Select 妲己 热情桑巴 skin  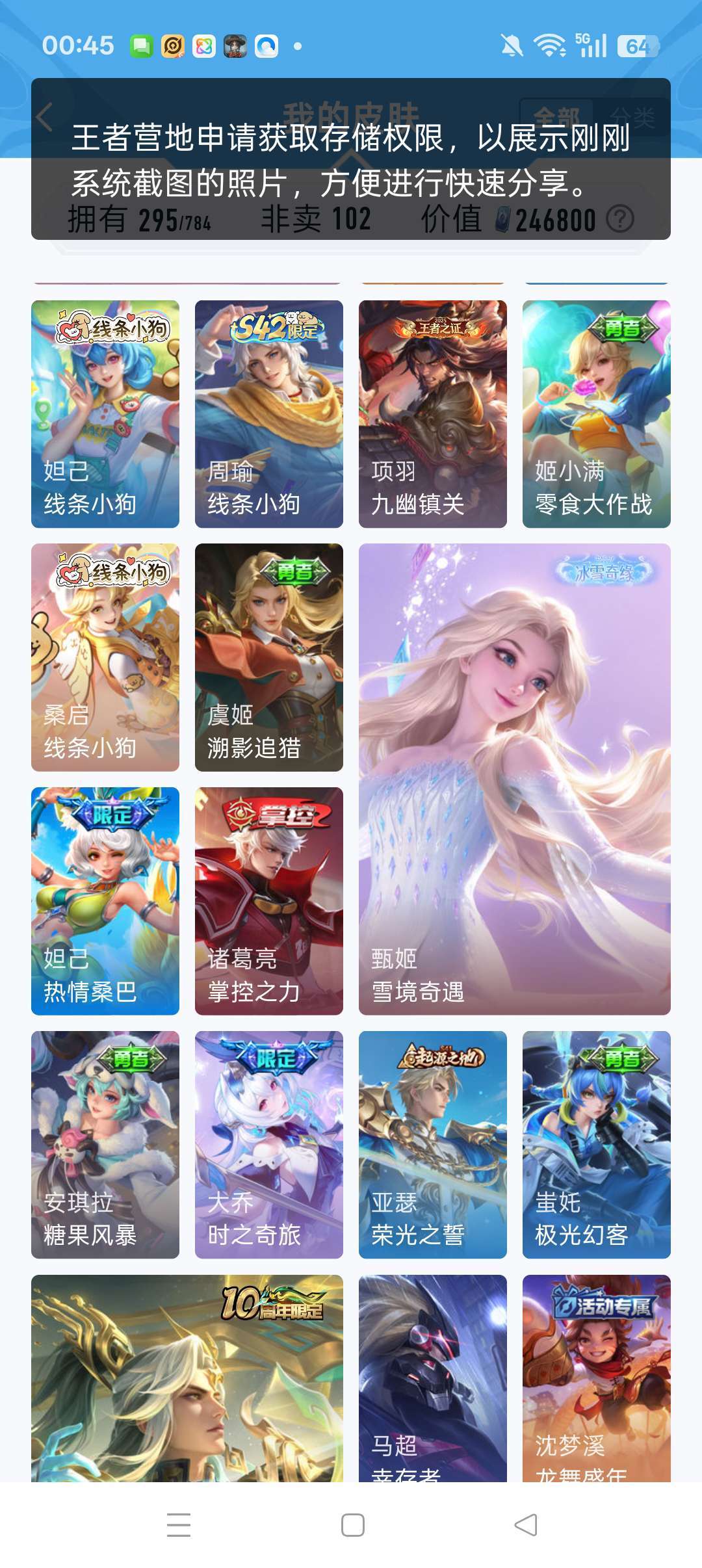point(105,901)
